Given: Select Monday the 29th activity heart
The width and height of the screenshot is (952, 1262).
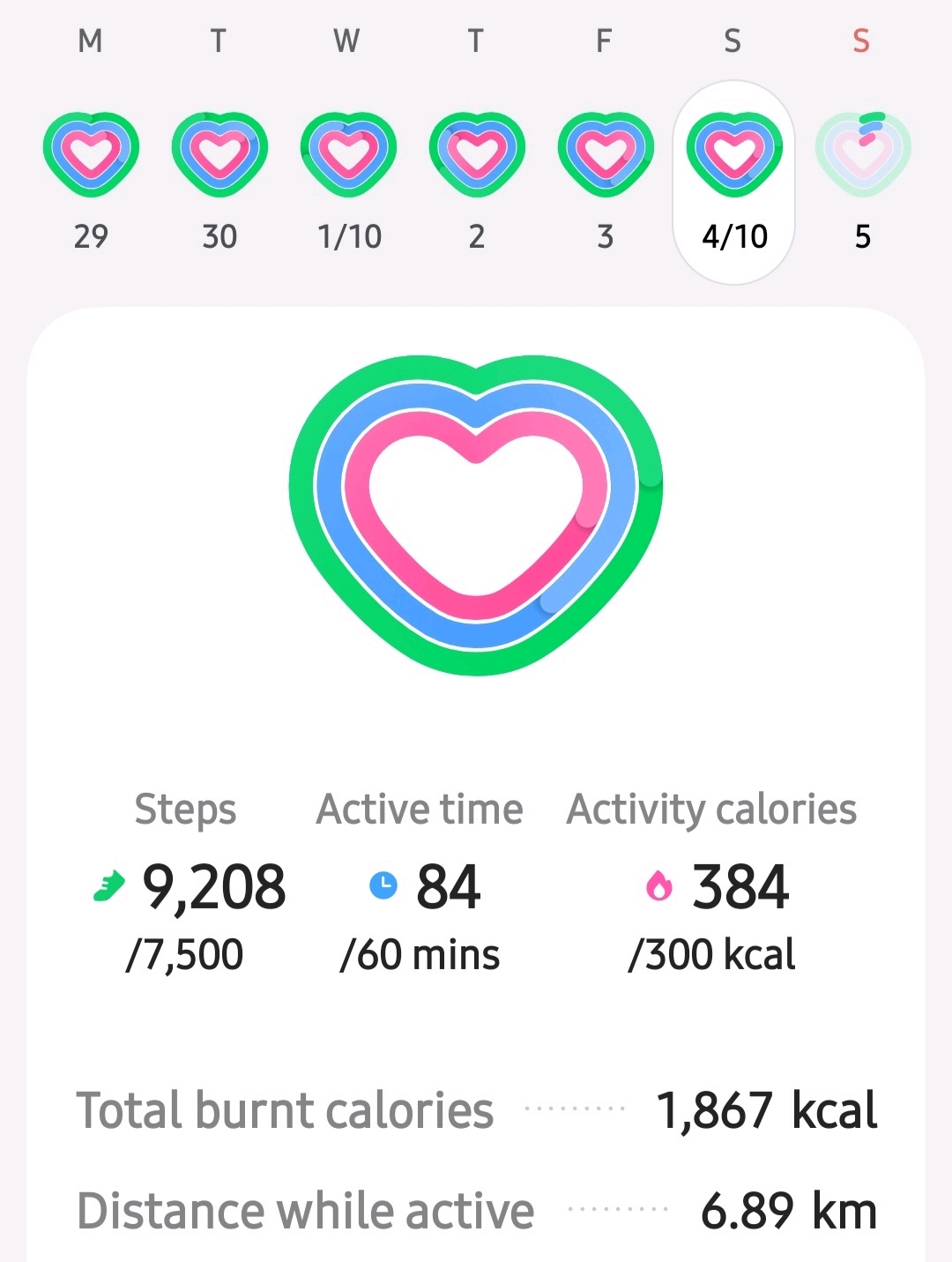Looking at the screenshot, I should pos(91,155).
